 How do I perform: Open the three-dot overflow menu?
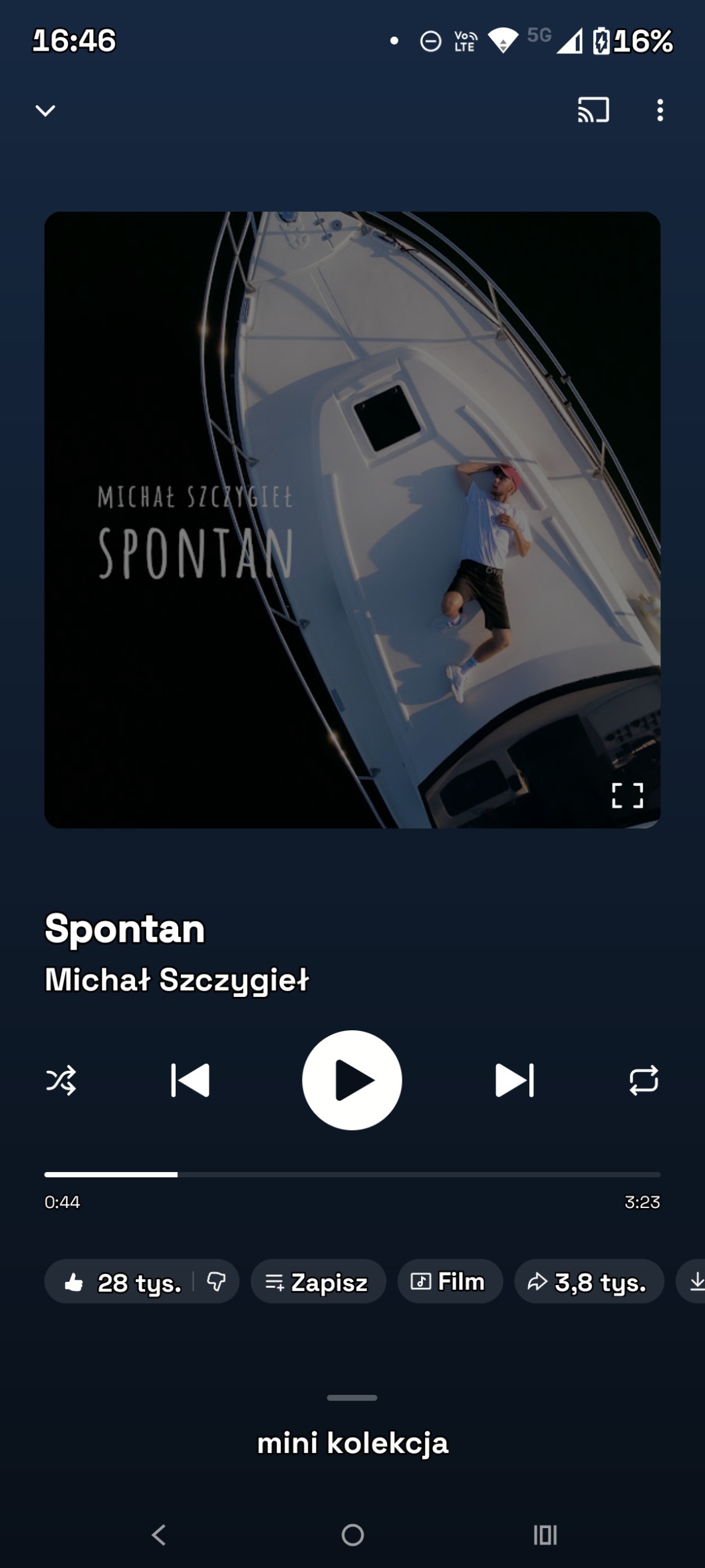[660, 110]
